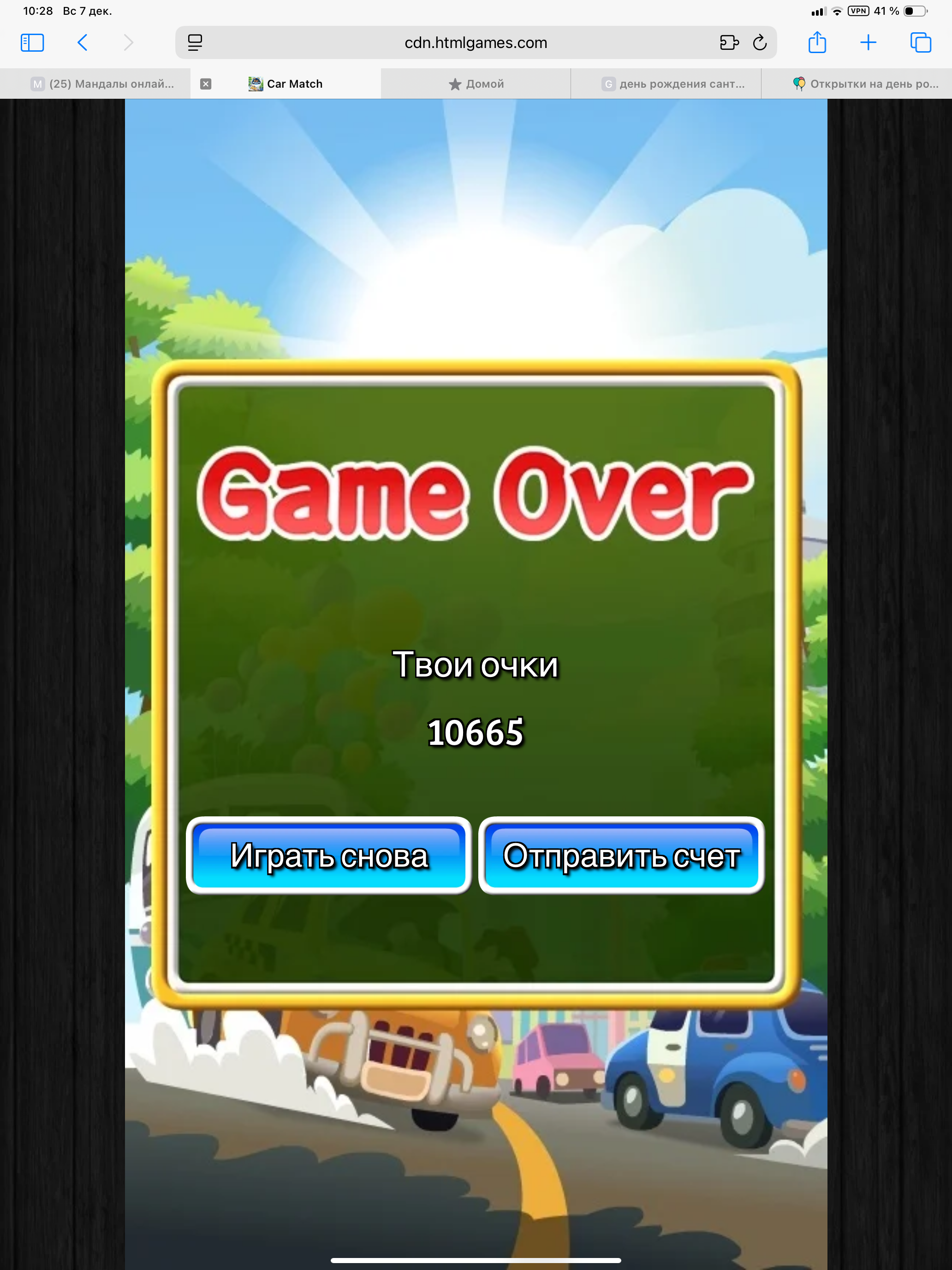The width and height of the screenshot is (952, 1270).
Task: Tap the Играть снова button
Action: coord(329,856)
